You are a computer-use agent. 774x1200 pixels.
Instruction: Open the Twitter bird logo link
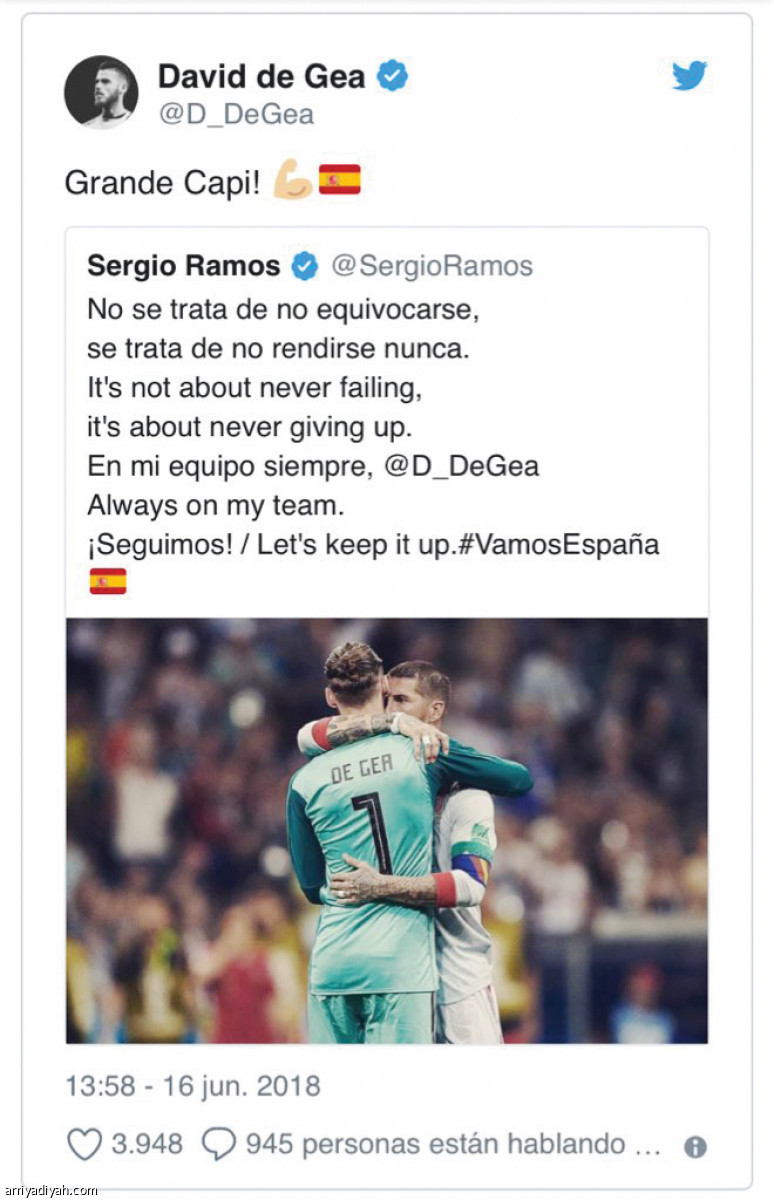click(x=689, y=76)
